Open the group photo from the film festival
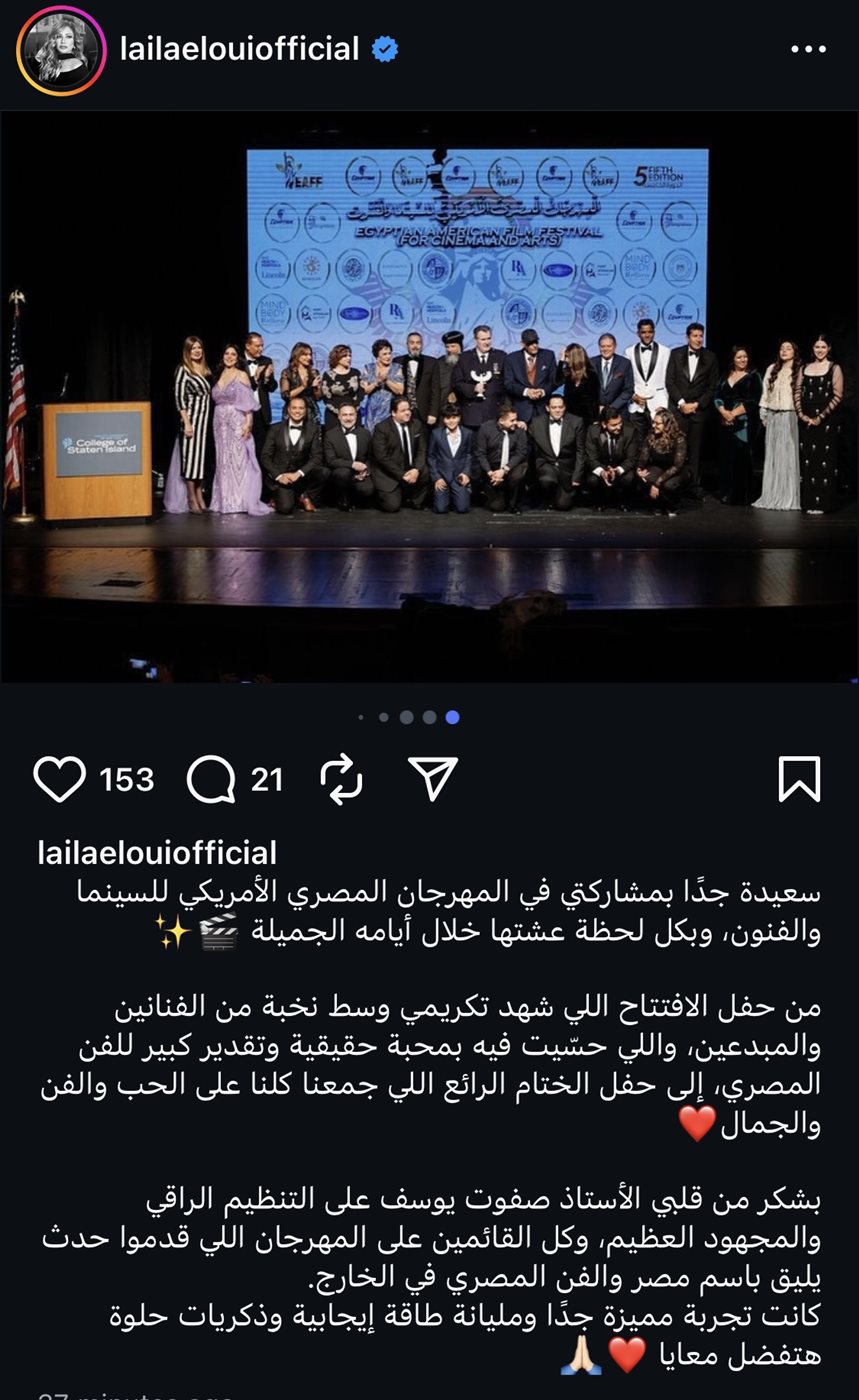 pos(430,396)
